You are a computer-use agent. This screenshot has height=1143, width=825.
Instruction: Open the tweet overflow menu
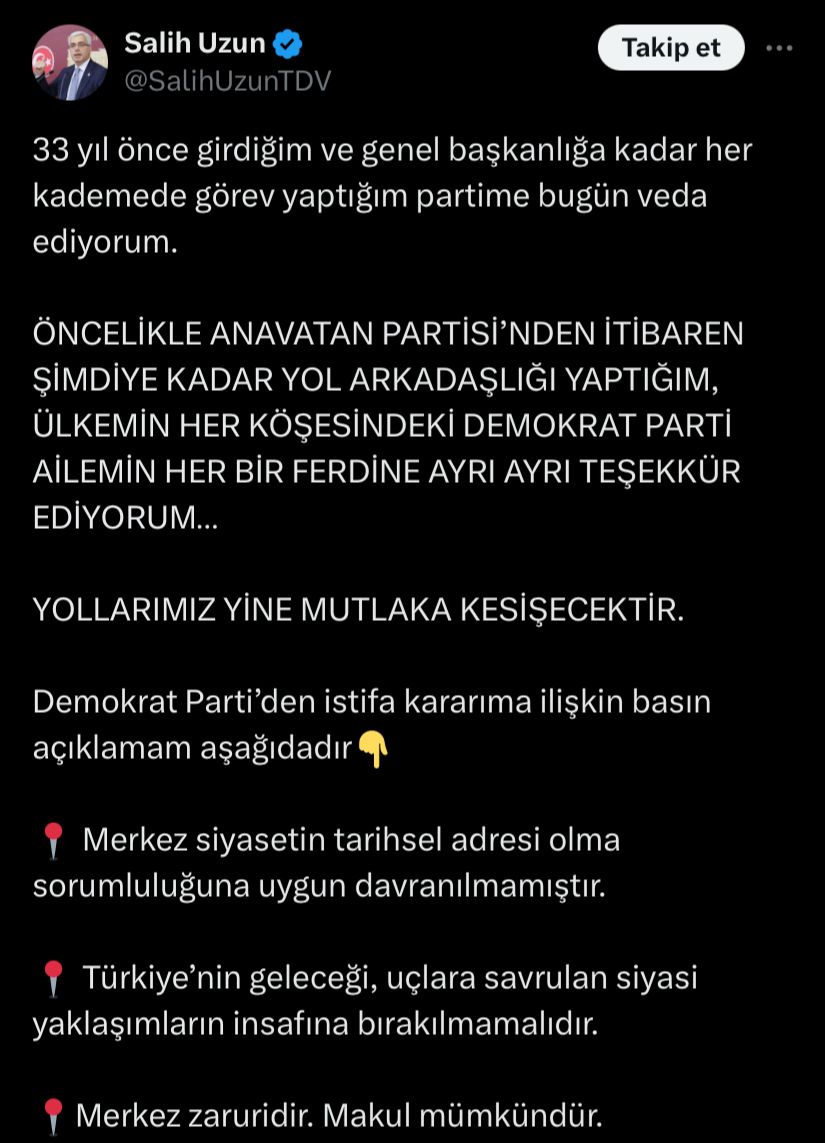click(x=780, y=48)
